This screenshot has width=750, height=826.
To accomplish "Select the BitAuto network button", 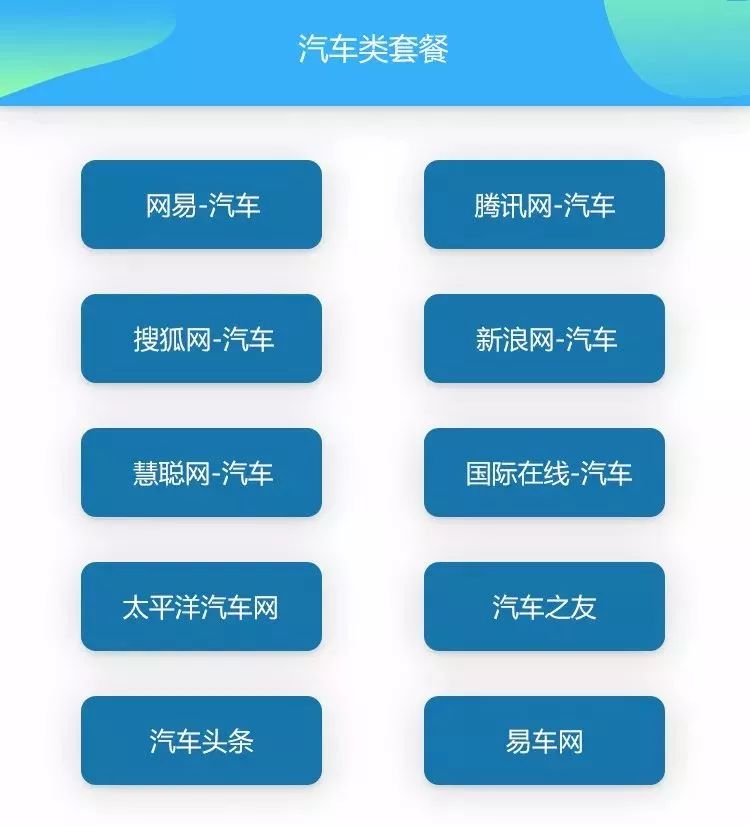I will click(545, 740).
